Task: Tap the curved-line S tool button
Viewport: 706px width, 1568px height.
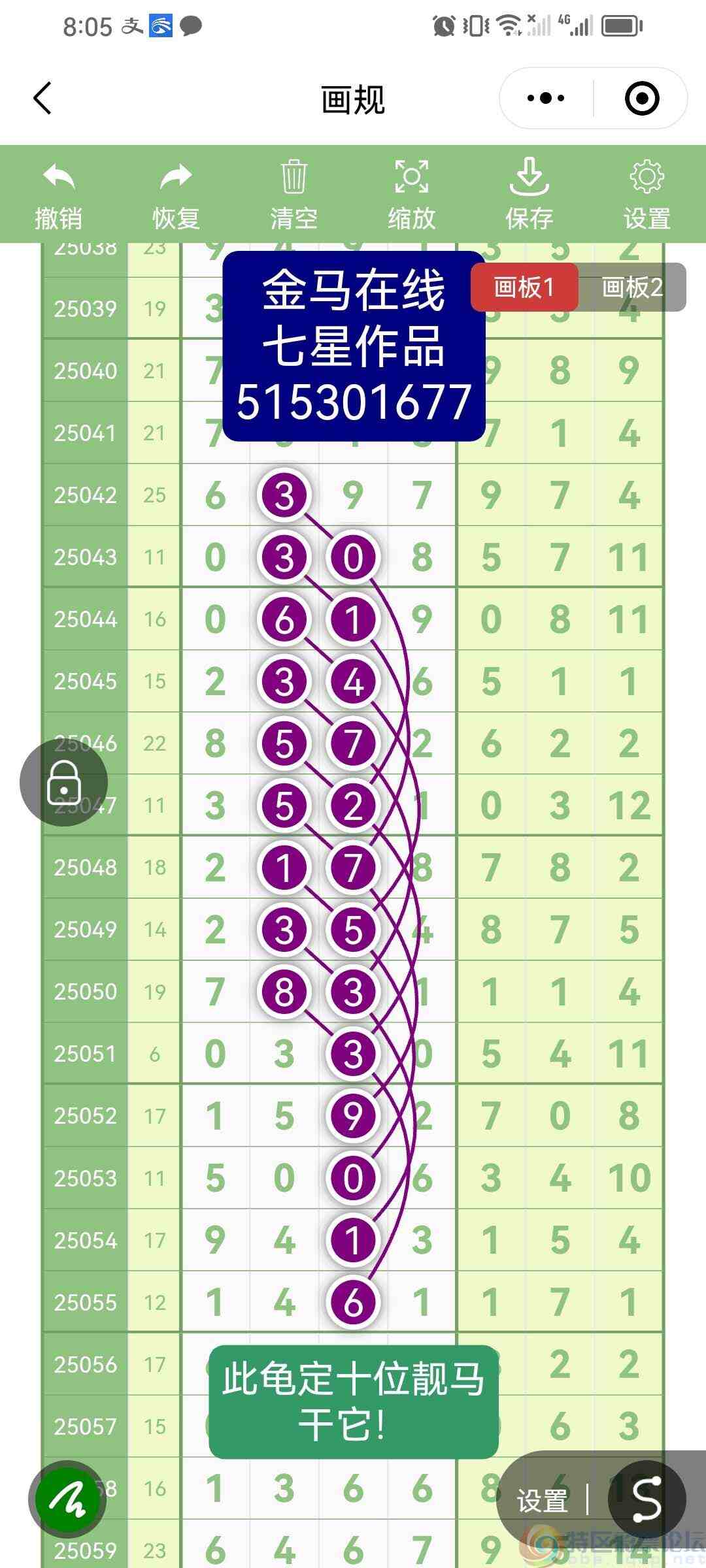Action: tap(646, 1499)
